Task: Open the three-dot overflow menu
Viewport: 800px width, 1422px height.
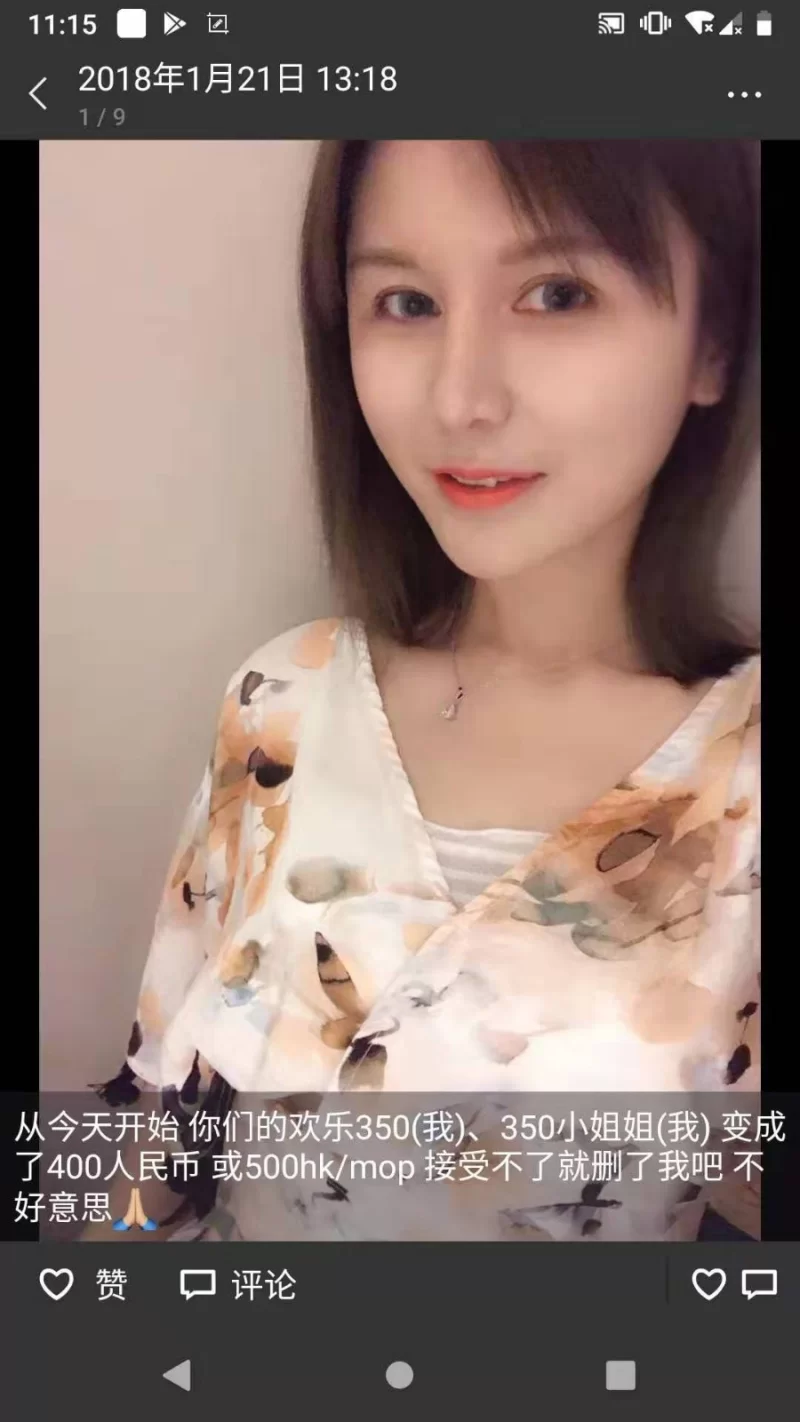Action: point(744,95)
